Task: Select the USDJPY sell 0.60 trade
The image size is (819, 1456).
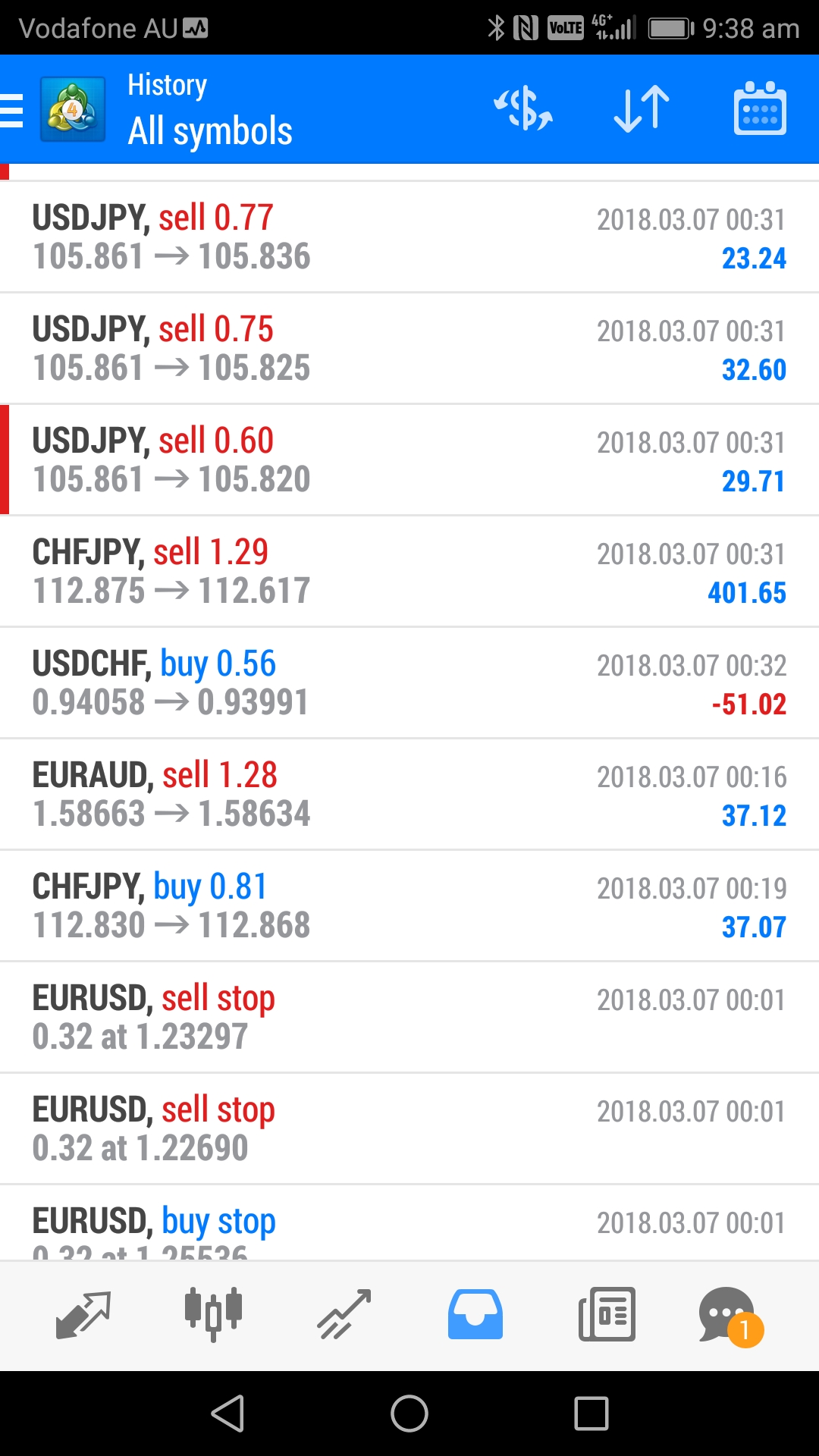Action: click(x=409, y=460)
